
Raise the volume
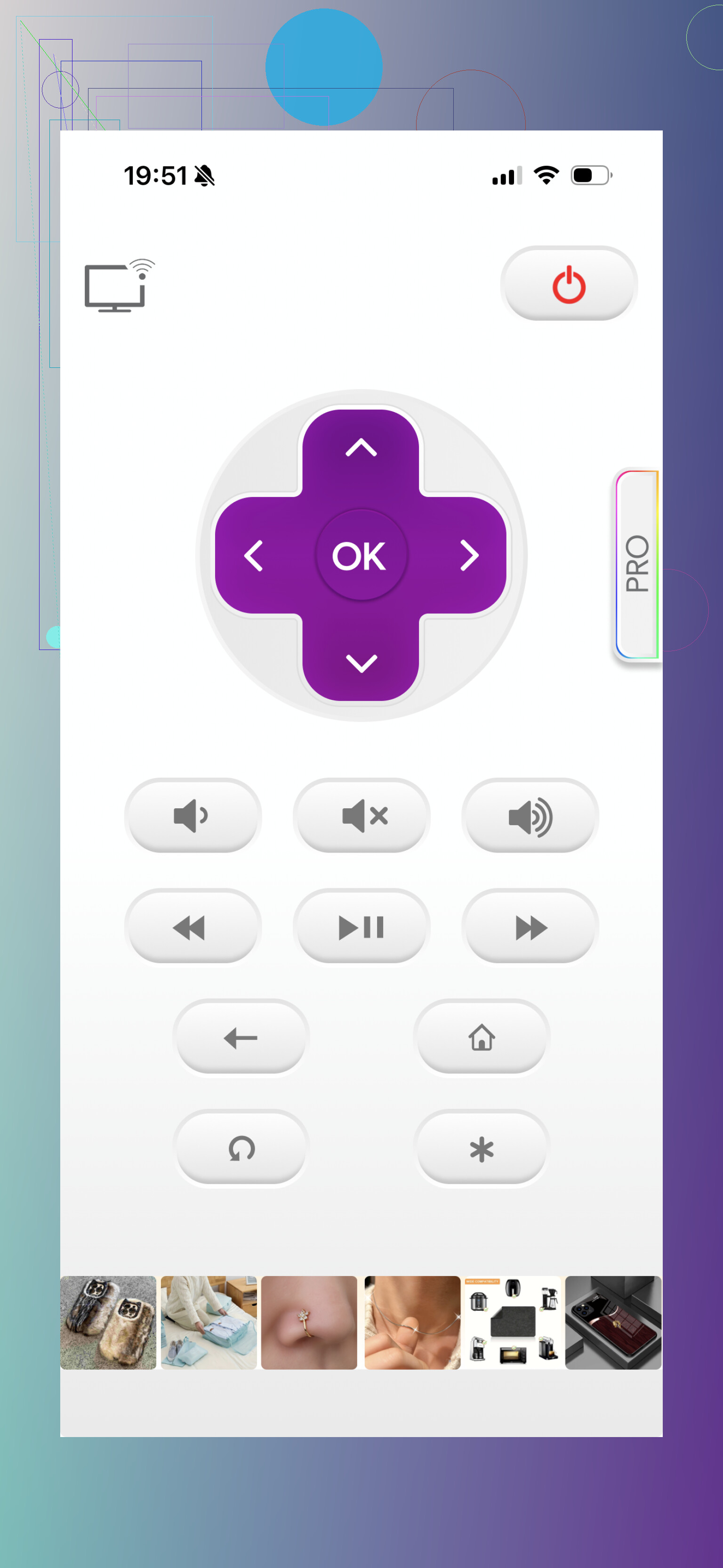pos(530,816)
